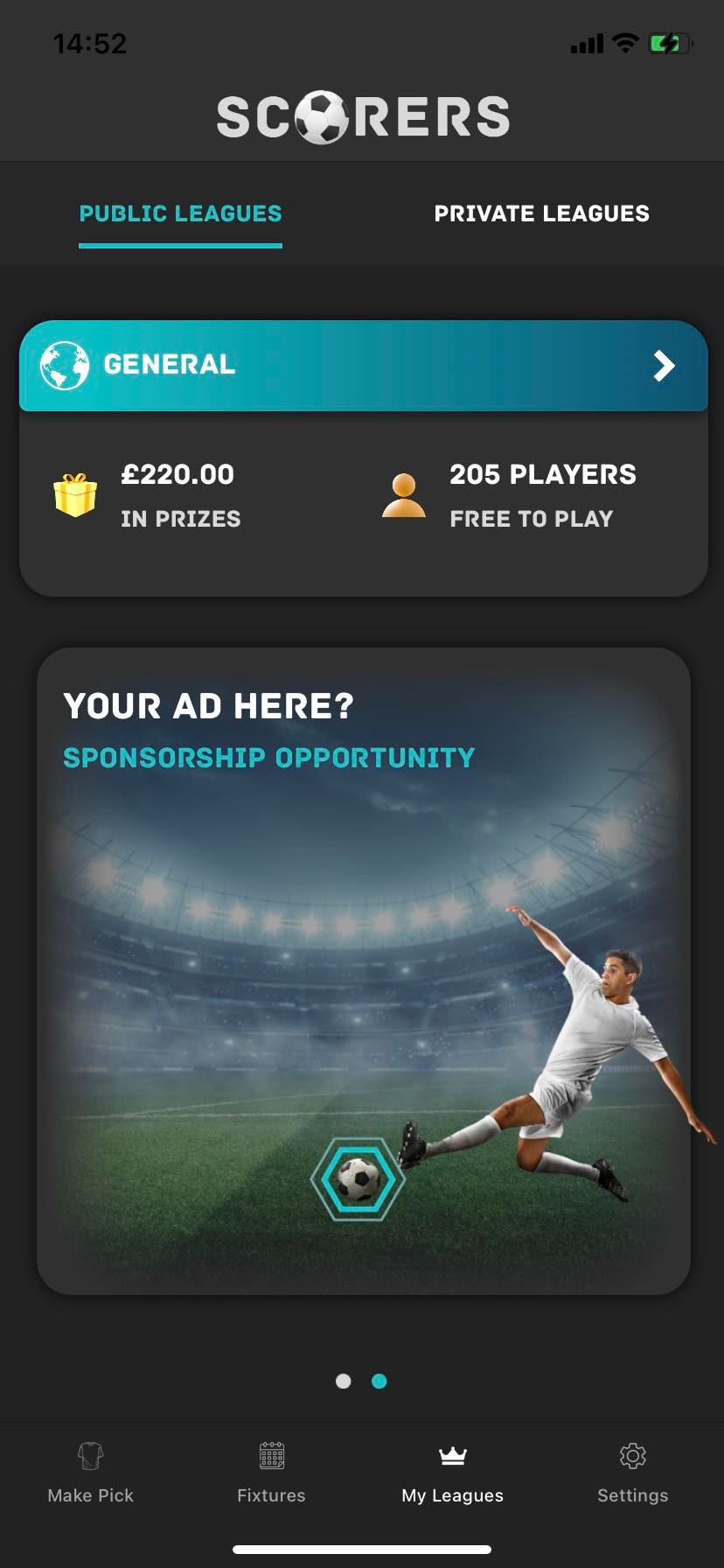Jump to the first carousel page dot
Viewport: 724px width, 1568px height.
(x=344, y=1381)
